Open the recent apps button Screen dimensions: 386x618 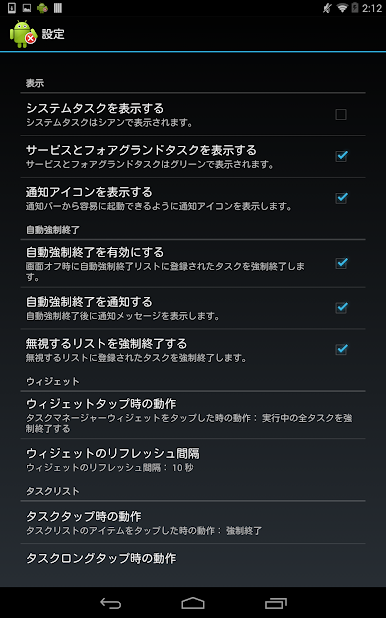coord(276,603)
